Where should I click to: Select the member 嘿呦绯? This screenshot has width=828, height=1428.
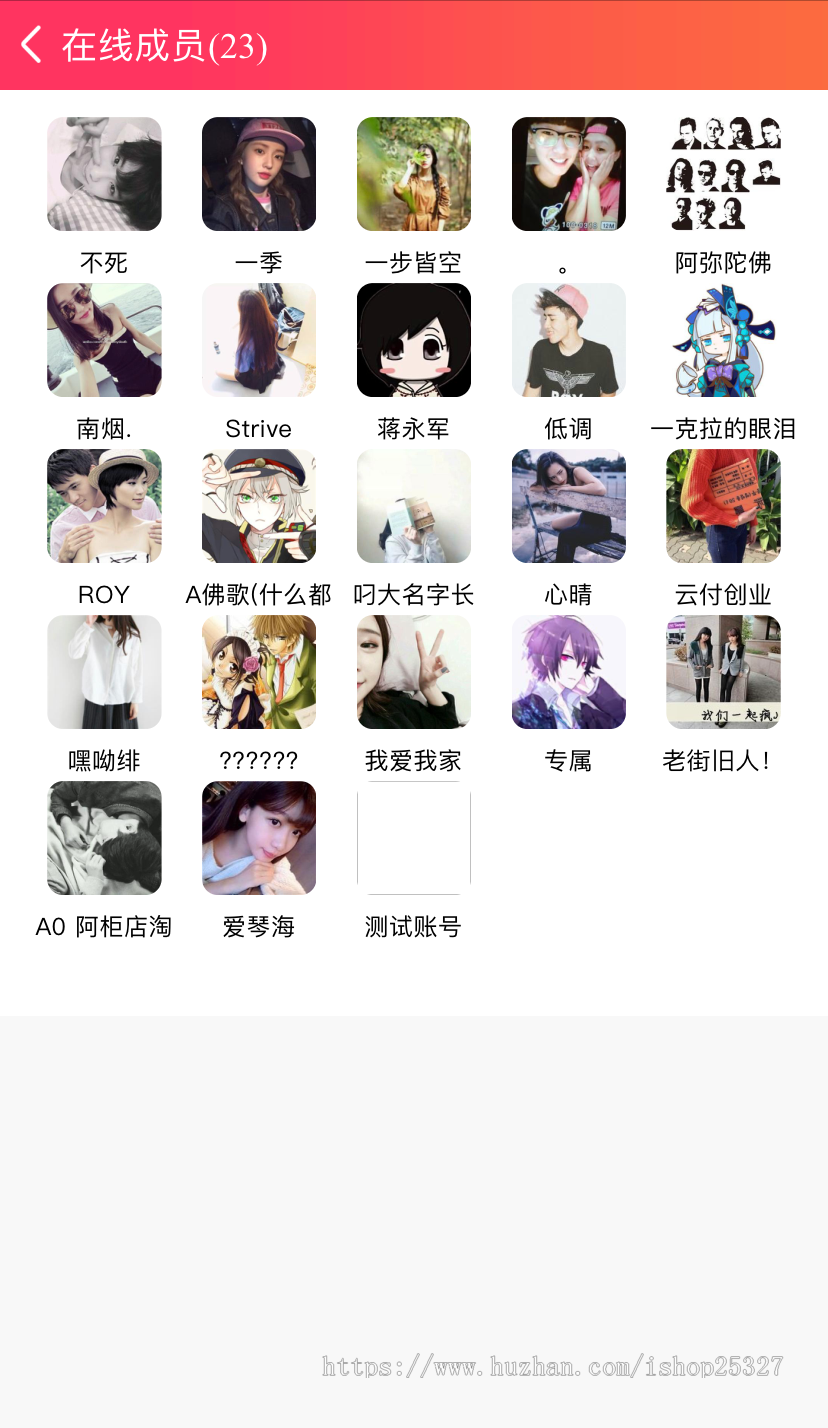pyautogui.click(x=104, y=760)
